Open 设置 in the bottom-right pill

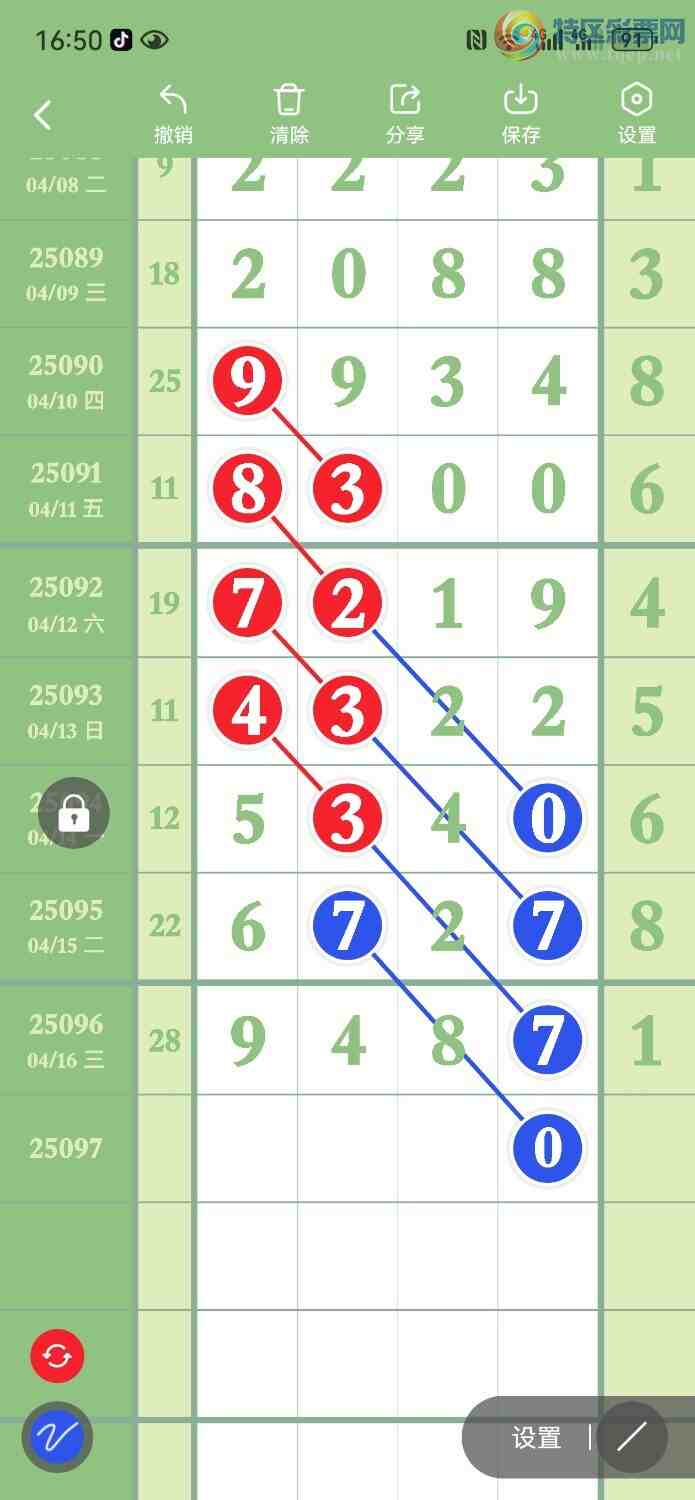tap(536, 1438)
